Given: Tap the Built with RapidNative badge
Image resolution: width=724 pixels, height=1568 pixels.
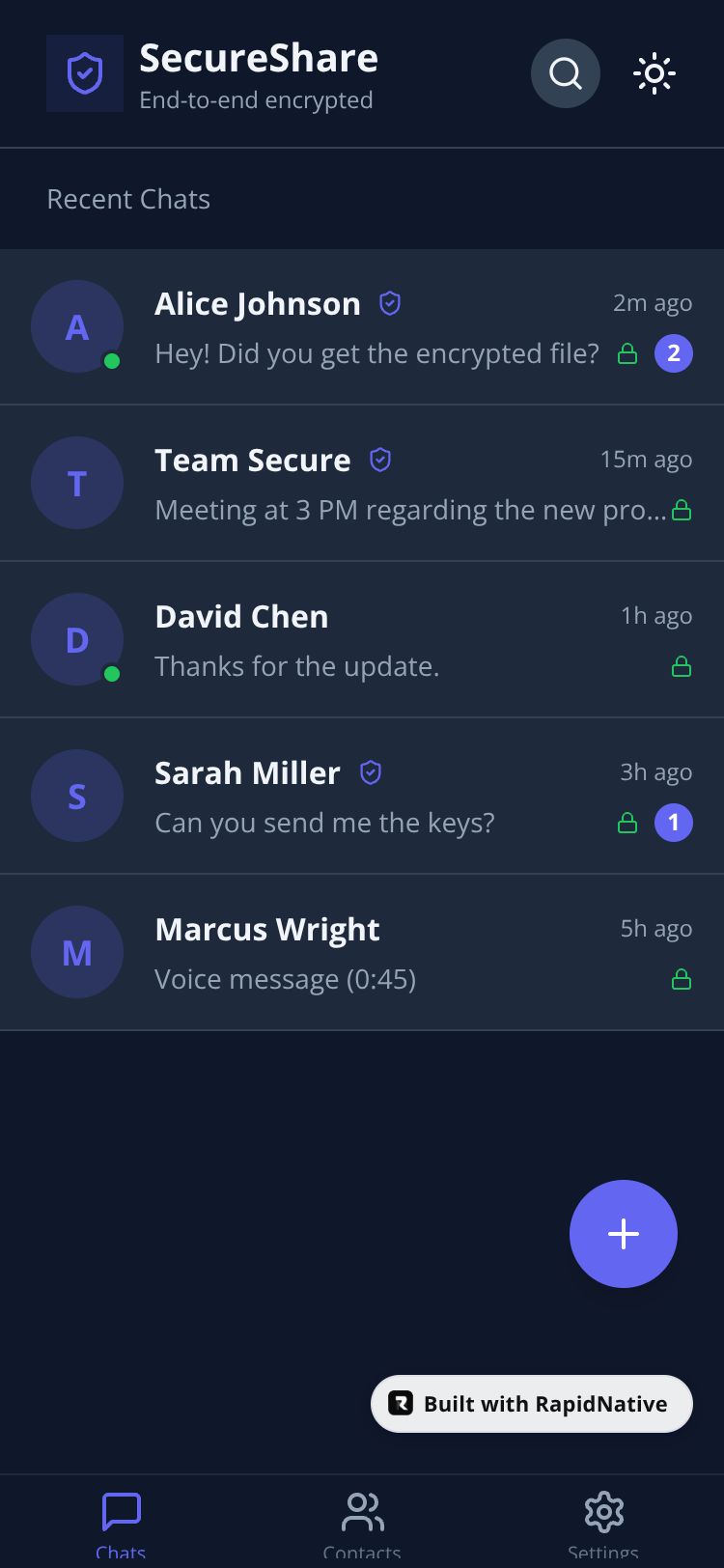Looking at the screenshot, I should [x=532, y=1404].
